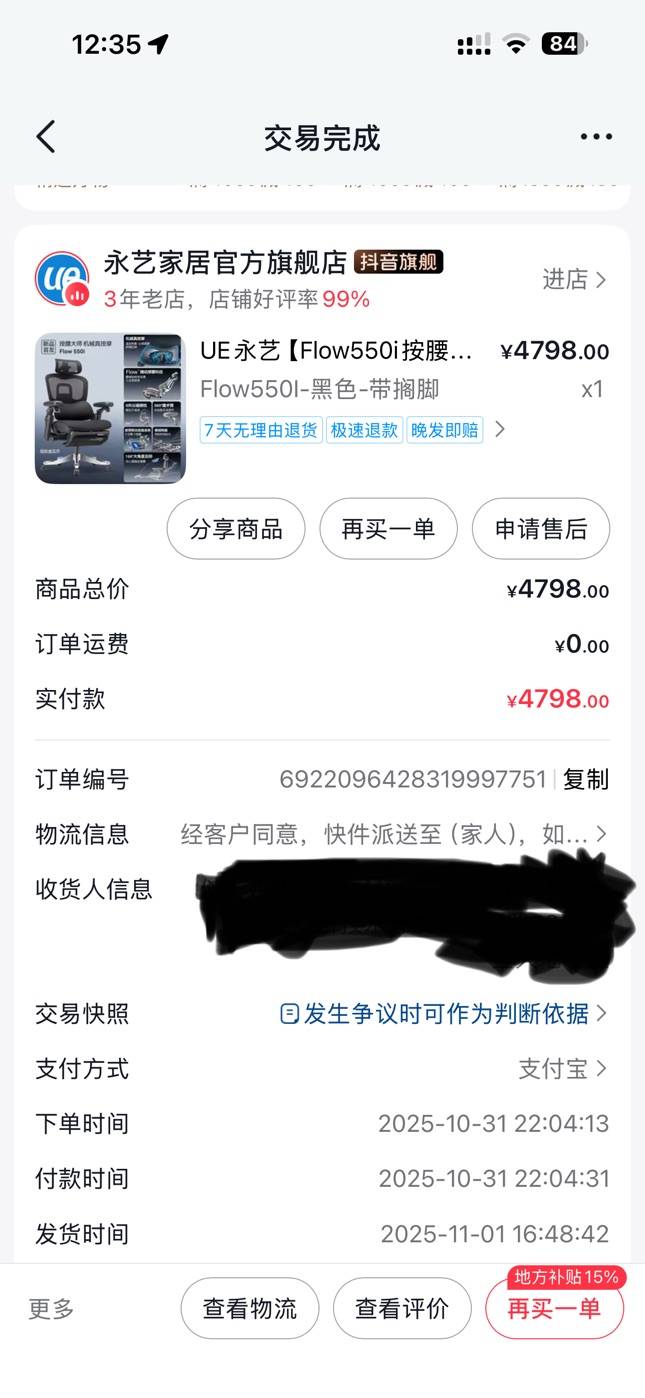Screen dimensions: 645x1398
Task: Enter the store via 进店
Action: click(x=574, y=280)
